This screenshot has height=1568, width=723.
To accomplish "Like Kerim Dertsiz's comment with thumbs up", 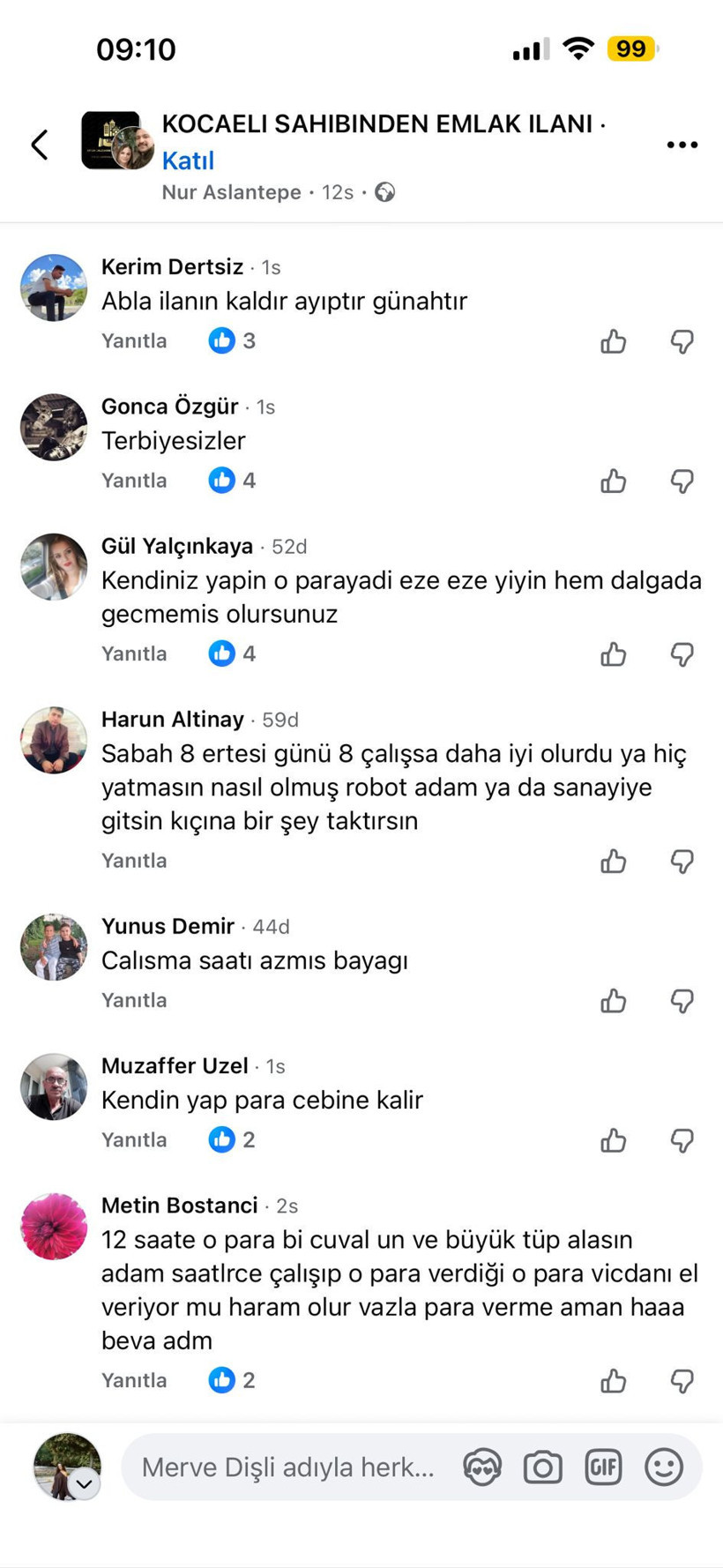I will [613, 342].
